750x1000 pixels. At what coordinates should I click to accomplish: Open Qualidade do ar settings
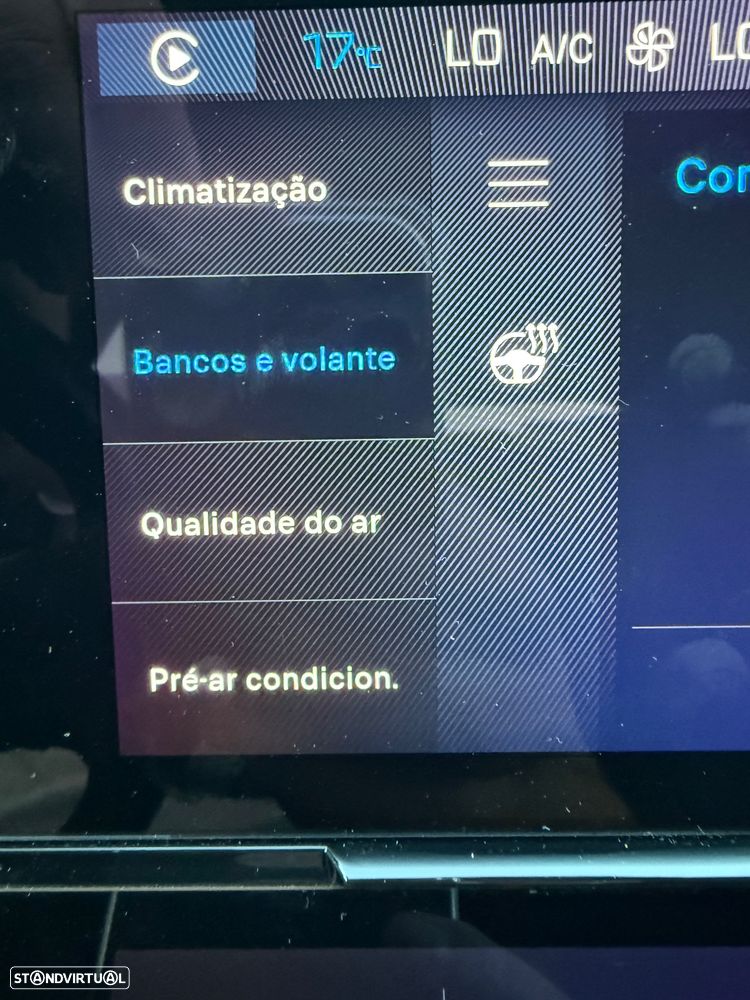click(260, 523)
